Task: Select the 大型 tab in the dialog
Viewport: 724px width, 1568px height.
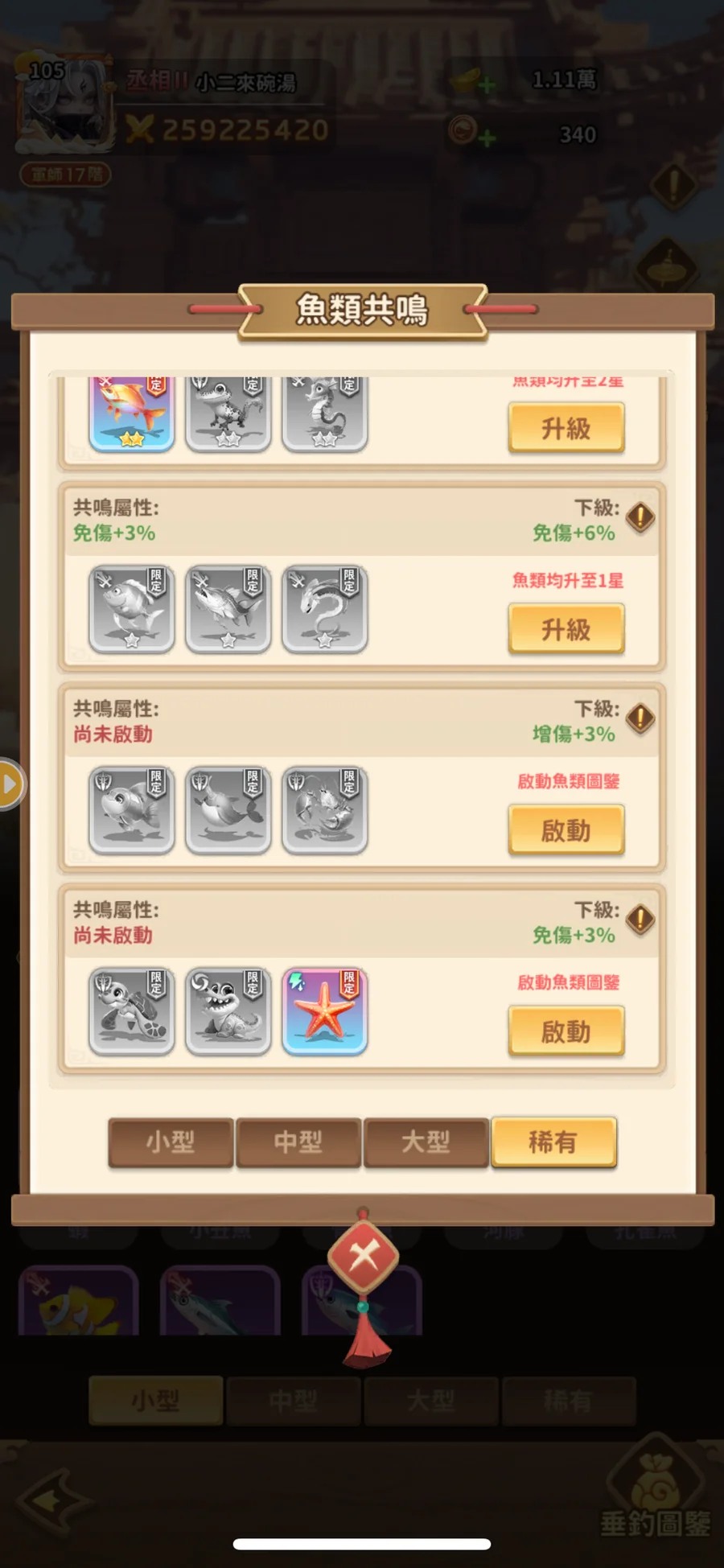Action: (x=426, y=1142)
